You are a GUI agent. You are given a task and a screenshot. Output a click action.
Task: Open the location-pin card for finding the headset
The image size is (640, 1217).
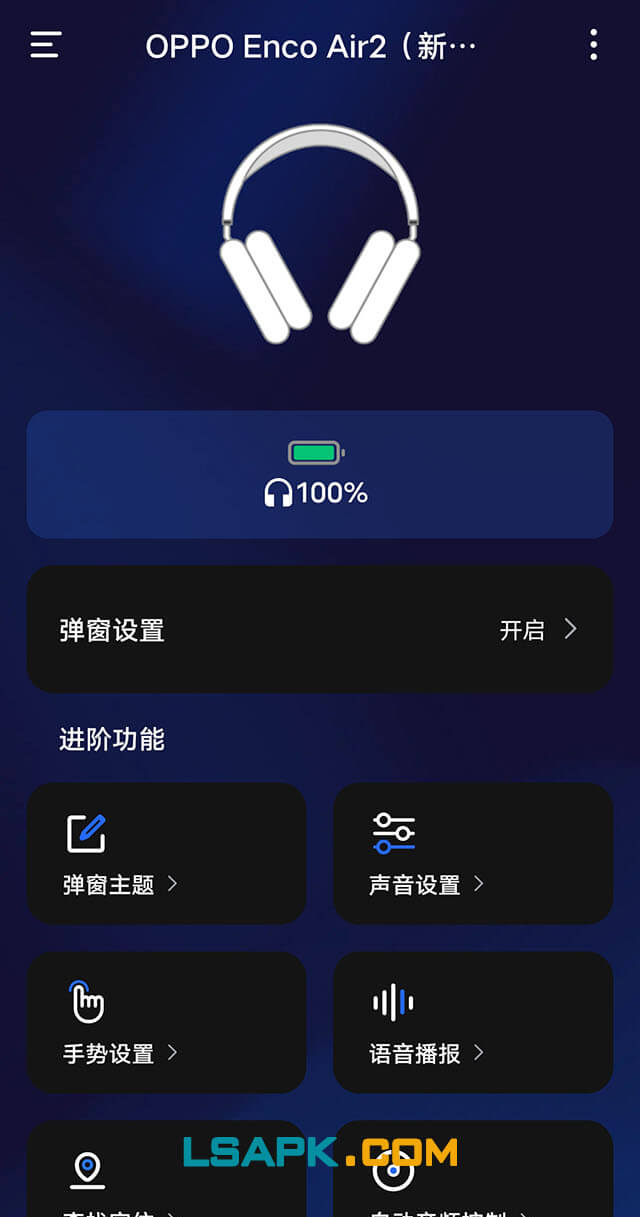click(x=166, y=1172)
